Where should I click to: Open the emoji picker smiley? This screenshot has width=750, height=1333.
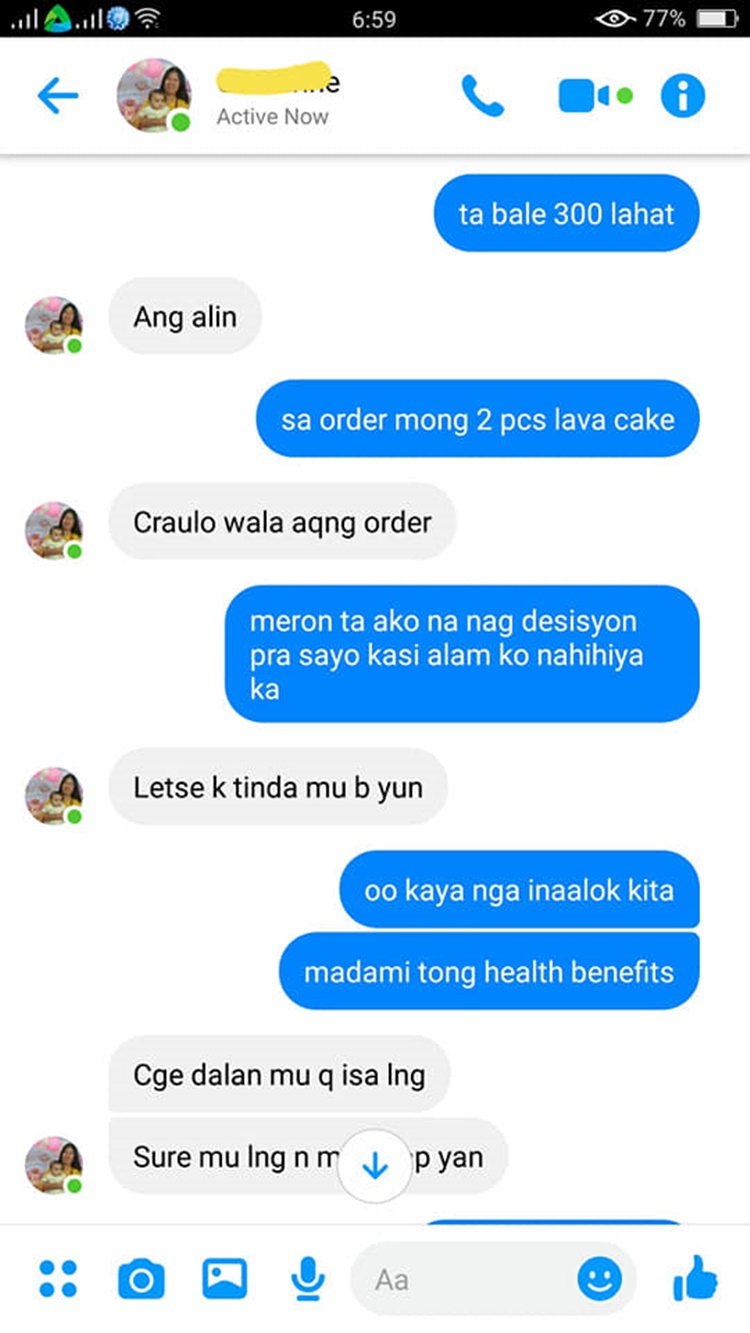tap(599, 1278)
